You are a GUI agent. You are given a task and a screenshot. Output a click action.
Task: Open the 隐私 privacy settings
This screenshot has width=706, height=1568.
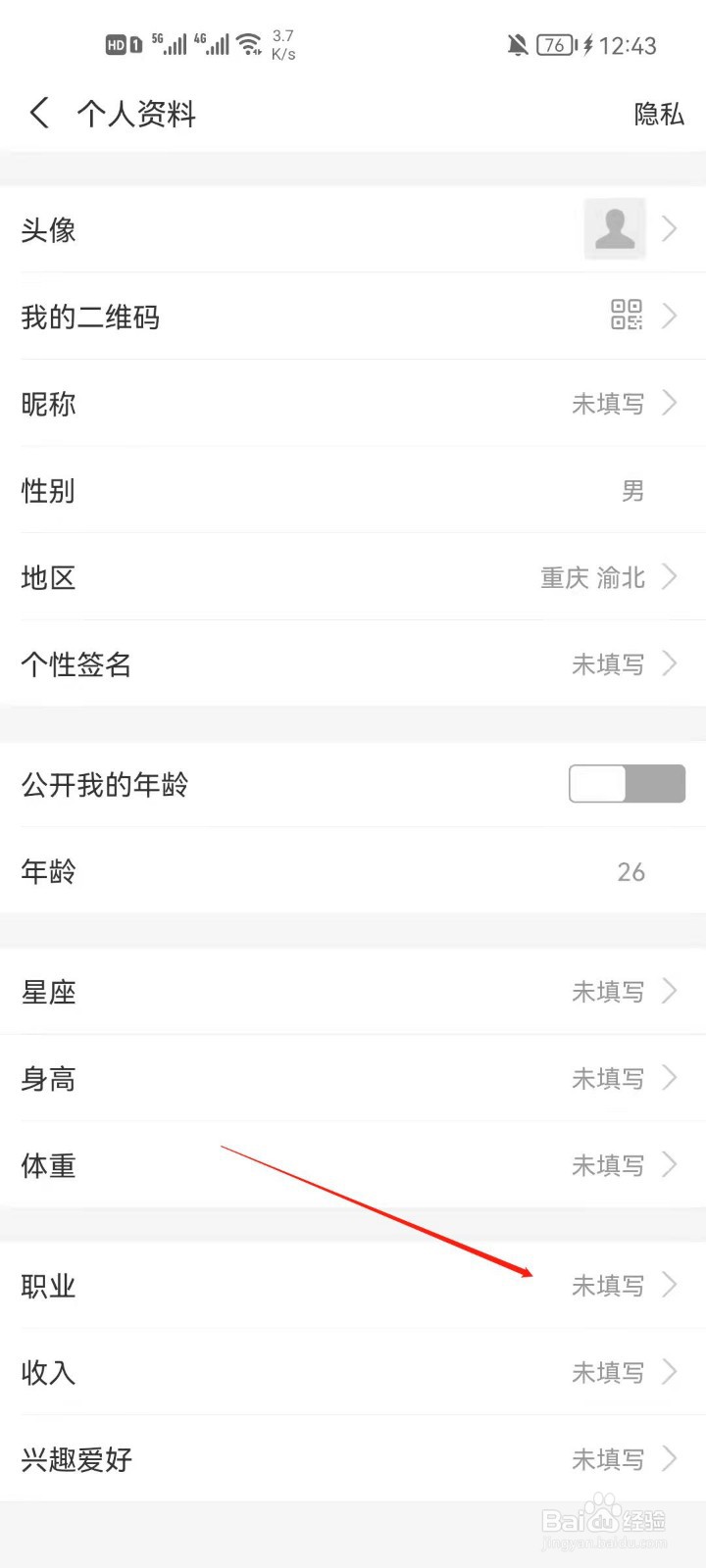tap(658, 114)
